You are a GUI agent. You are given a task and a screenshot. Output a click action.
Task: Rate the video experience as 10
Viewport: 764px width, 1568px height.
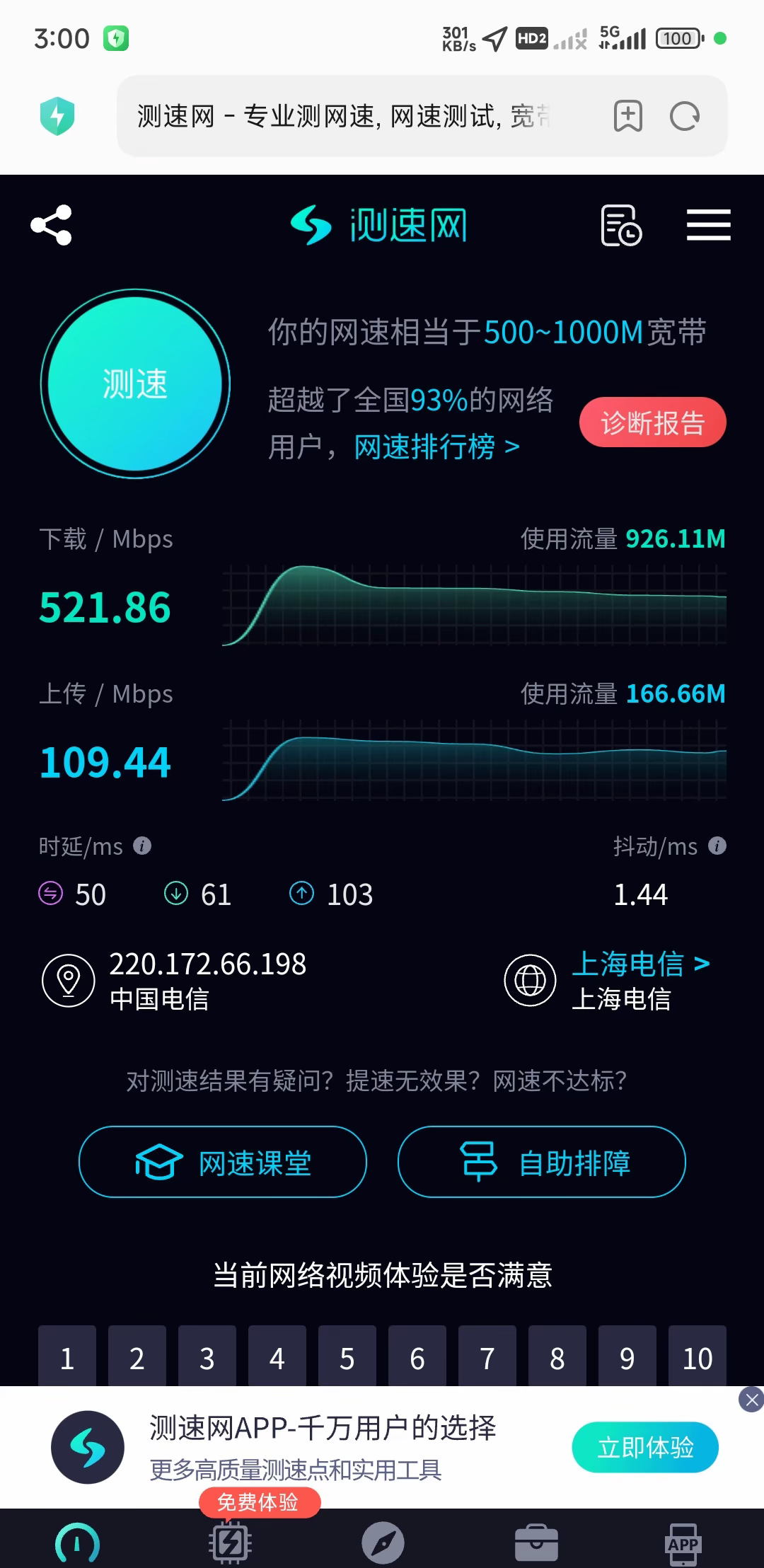click(x=698, y=1357)
